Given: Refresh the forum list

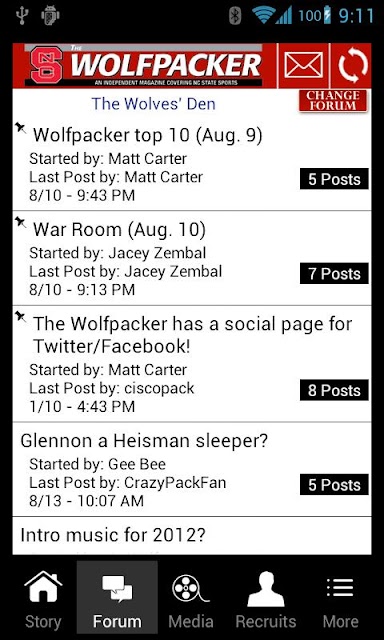Looking at the screenshot, I should [x=352, y=65].
